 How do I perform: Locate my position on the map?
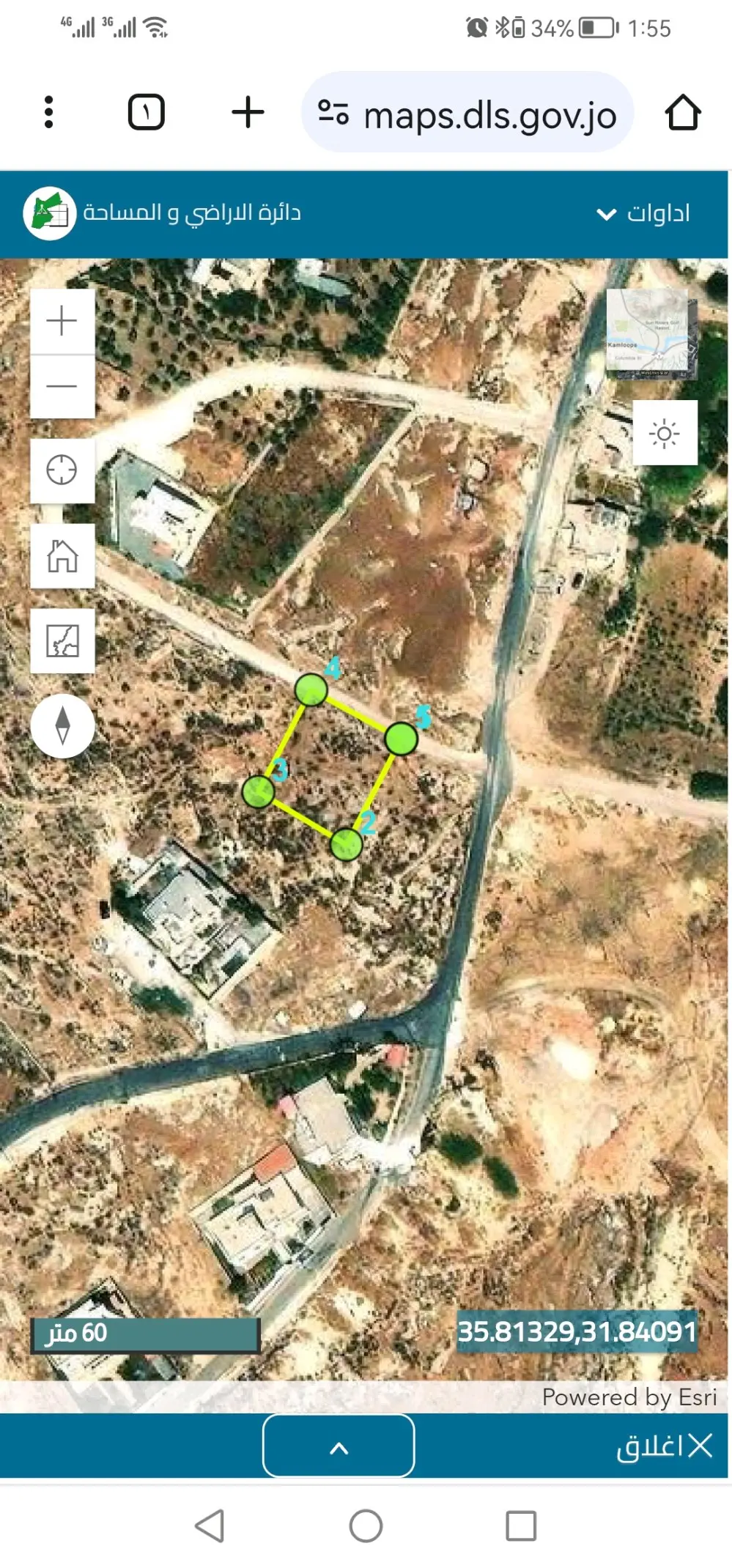[62, 470]
